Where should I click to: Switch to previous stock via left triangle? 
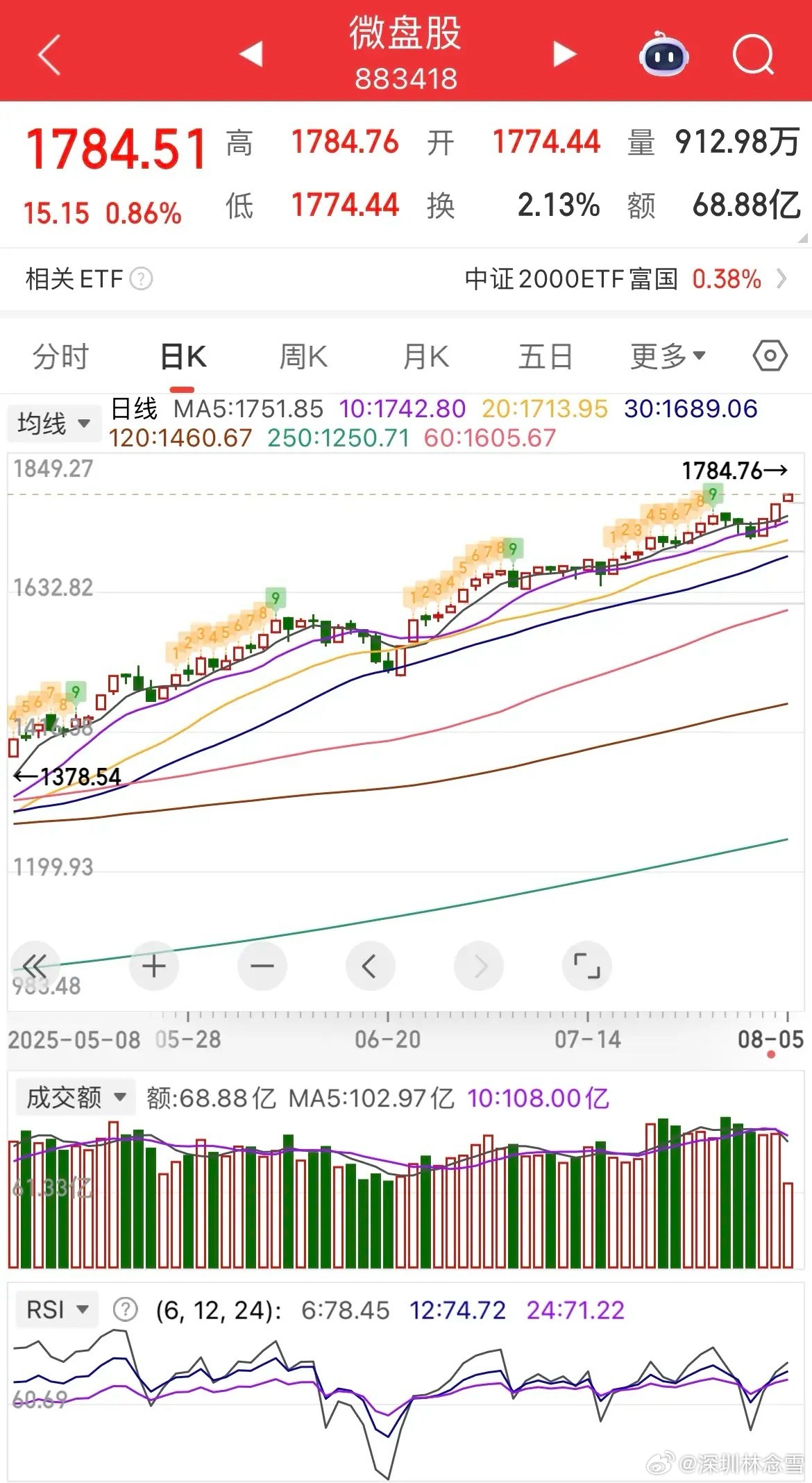[251, 53]
